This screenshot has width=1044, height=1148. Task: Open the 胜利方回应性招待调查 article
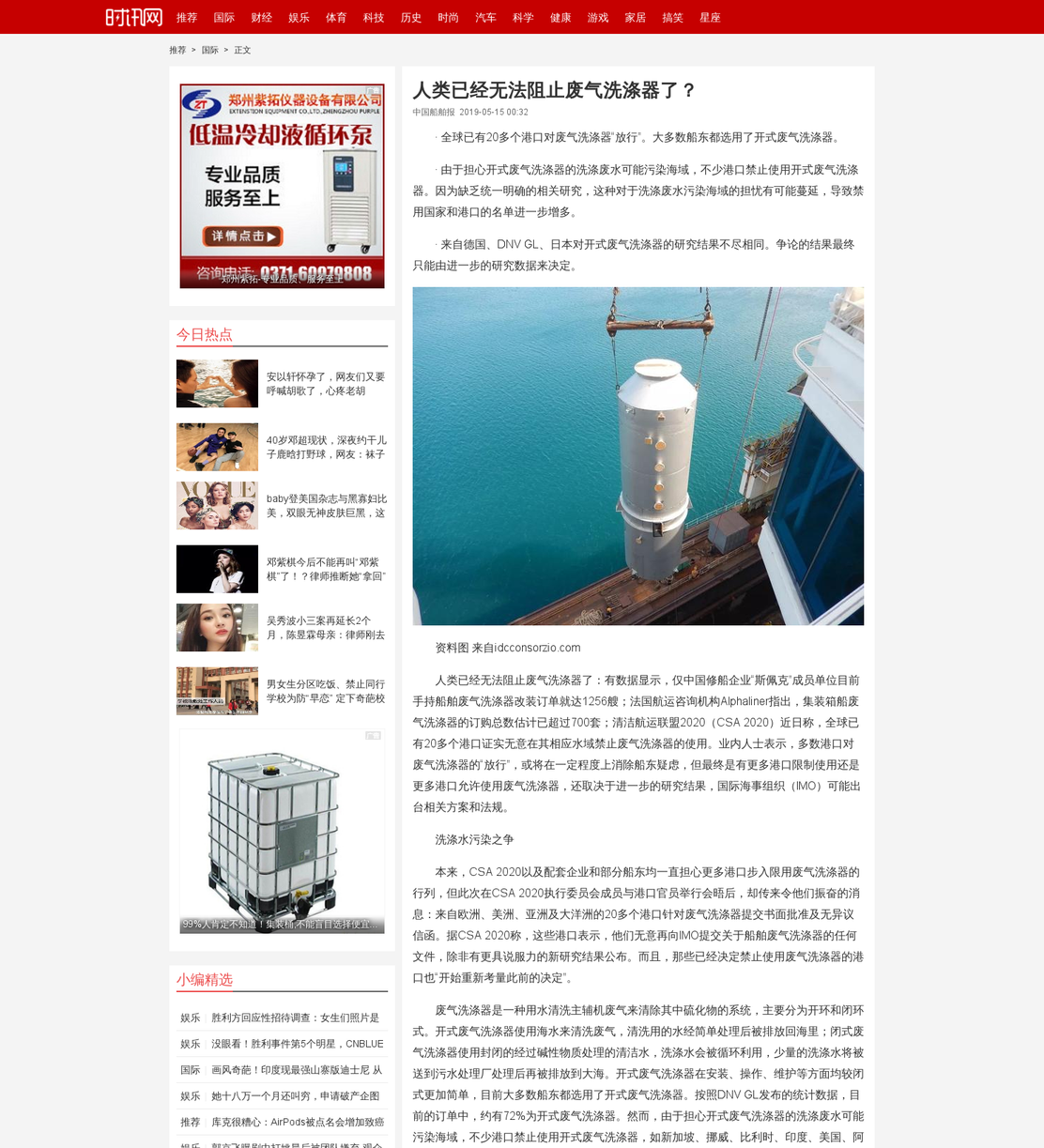(296, 1018)
